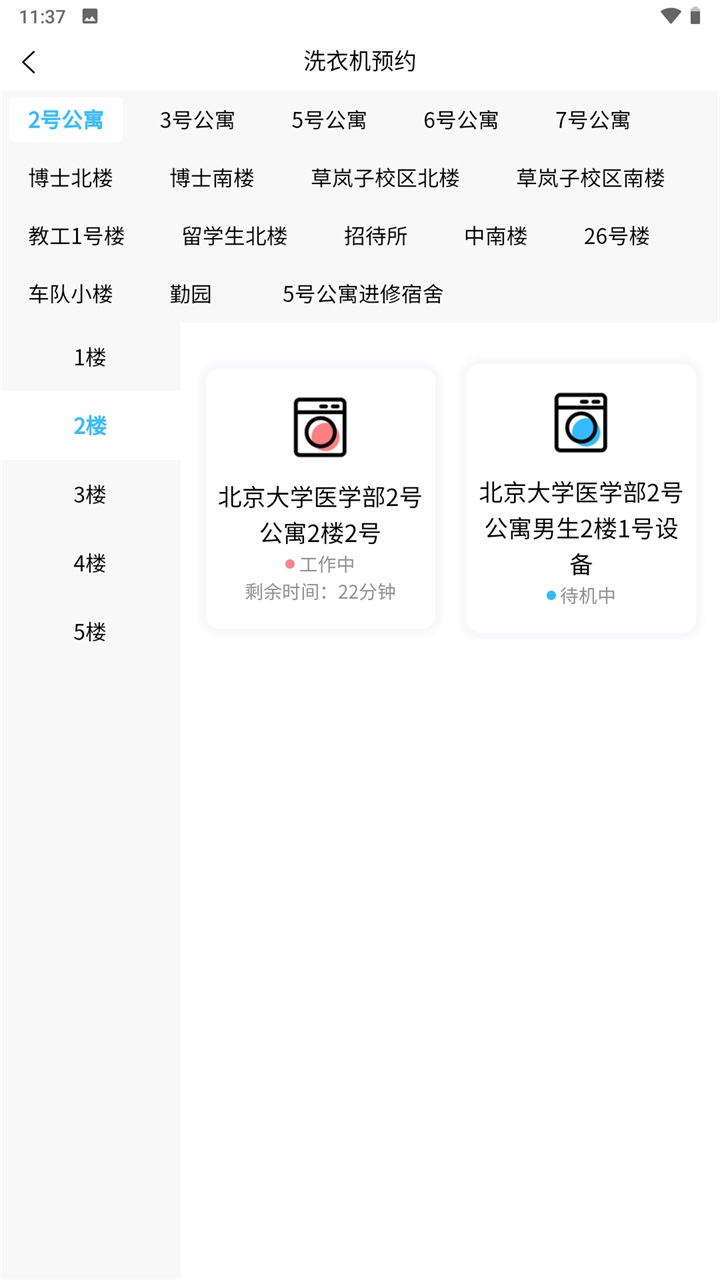Select the 博士北楼 building tab

point(70,177)
